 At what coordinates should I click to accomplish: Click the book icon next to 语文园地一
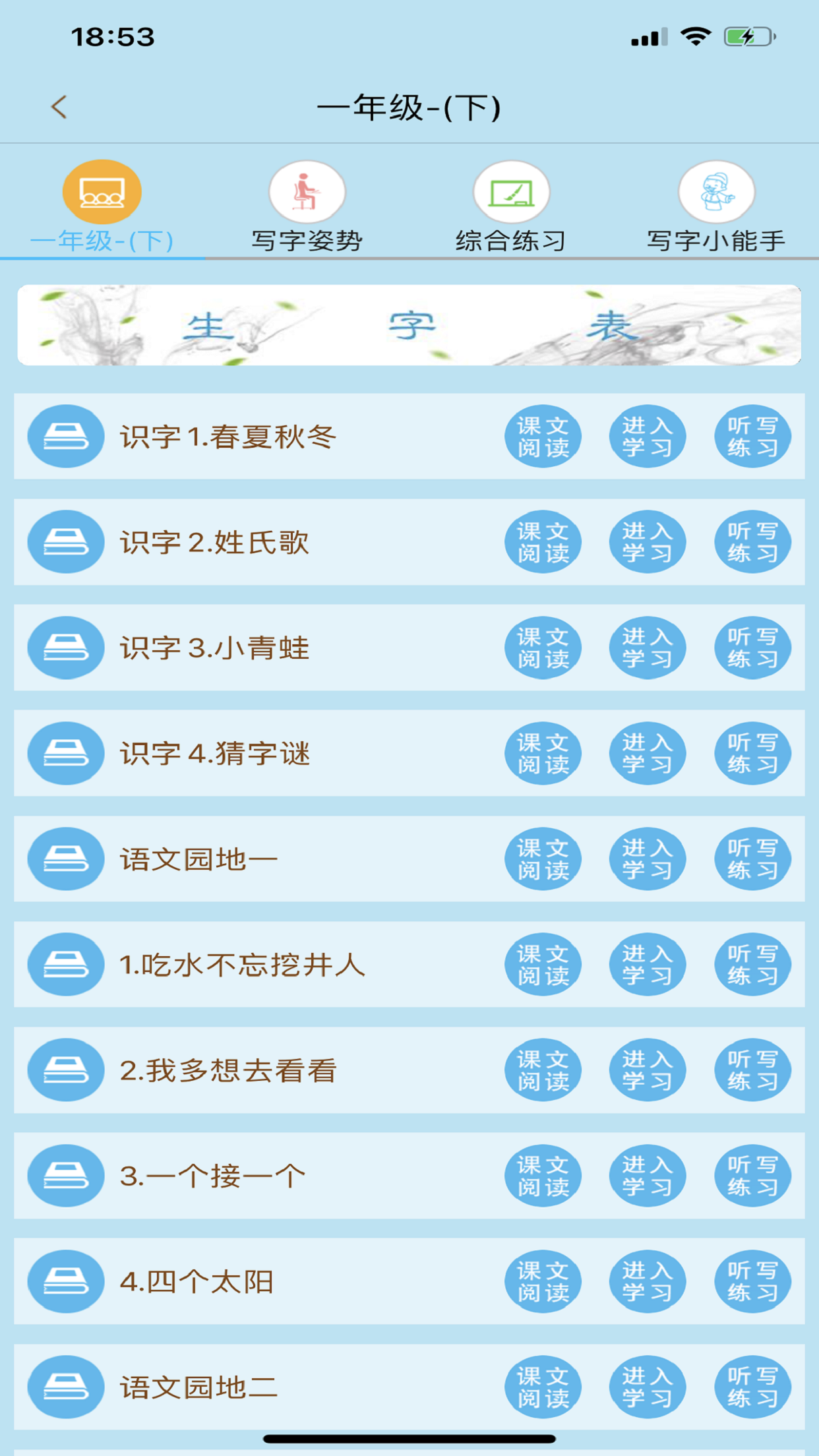tap(66, 859)
